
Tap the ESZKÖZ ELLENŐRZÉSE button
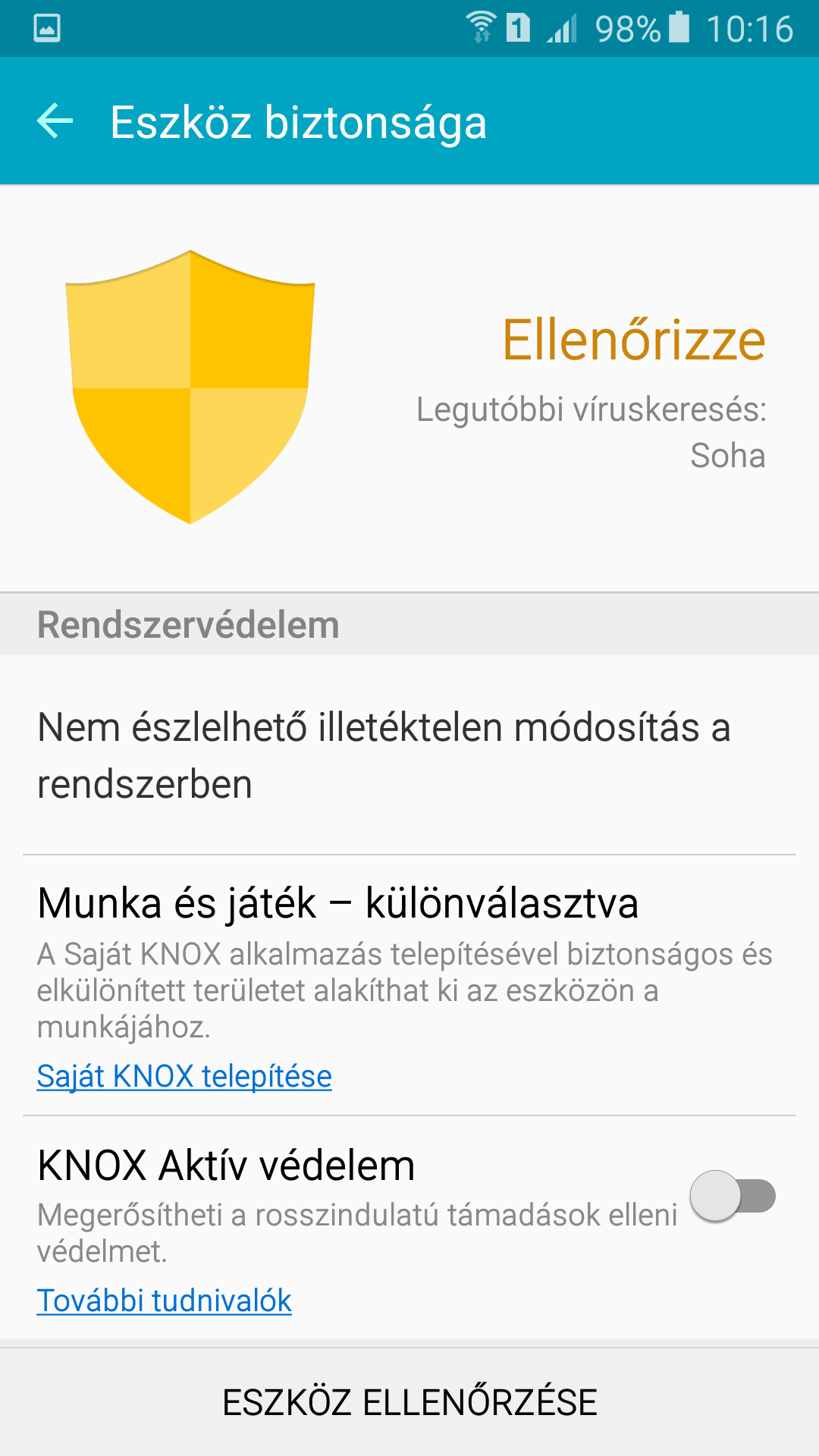[409, 1402]
